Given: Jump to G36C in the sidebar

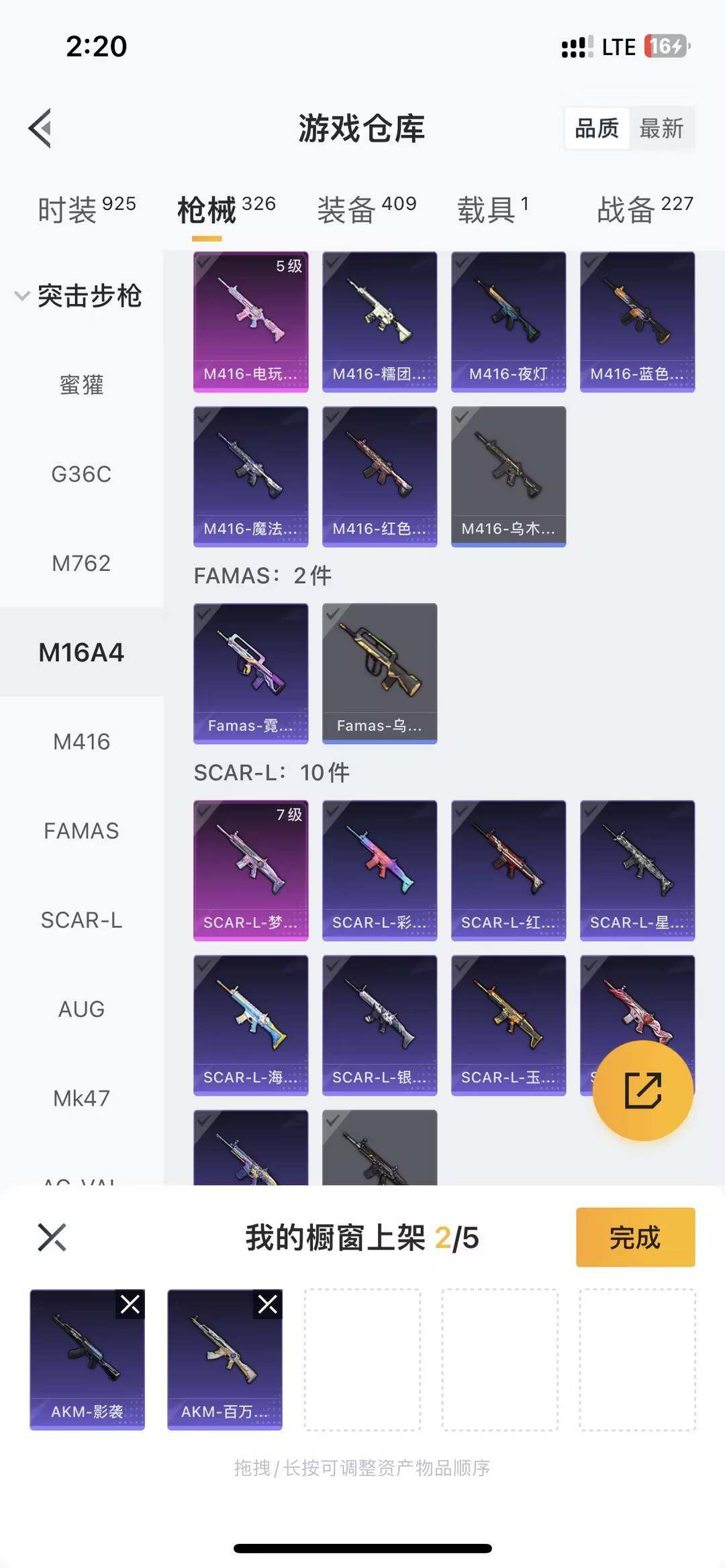Looking at the screenshot, I should click(81, 474).
